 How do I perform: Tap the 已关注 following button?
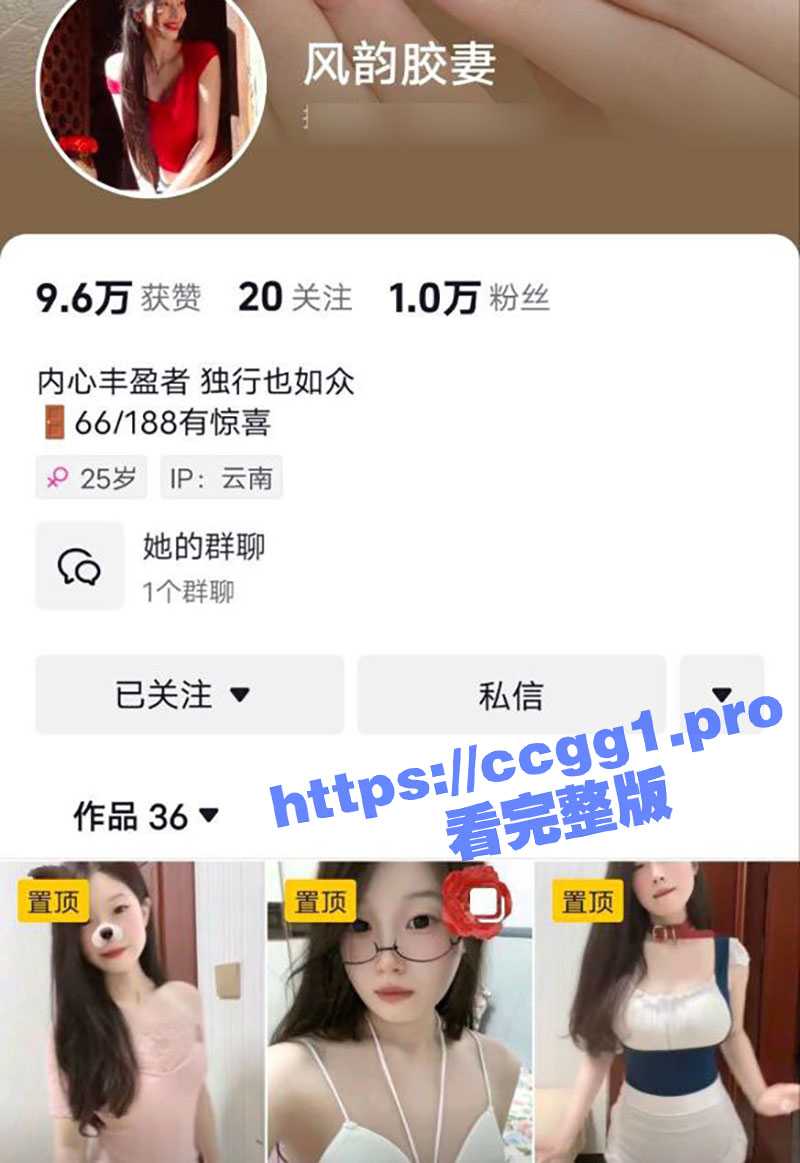click(189, 695)
